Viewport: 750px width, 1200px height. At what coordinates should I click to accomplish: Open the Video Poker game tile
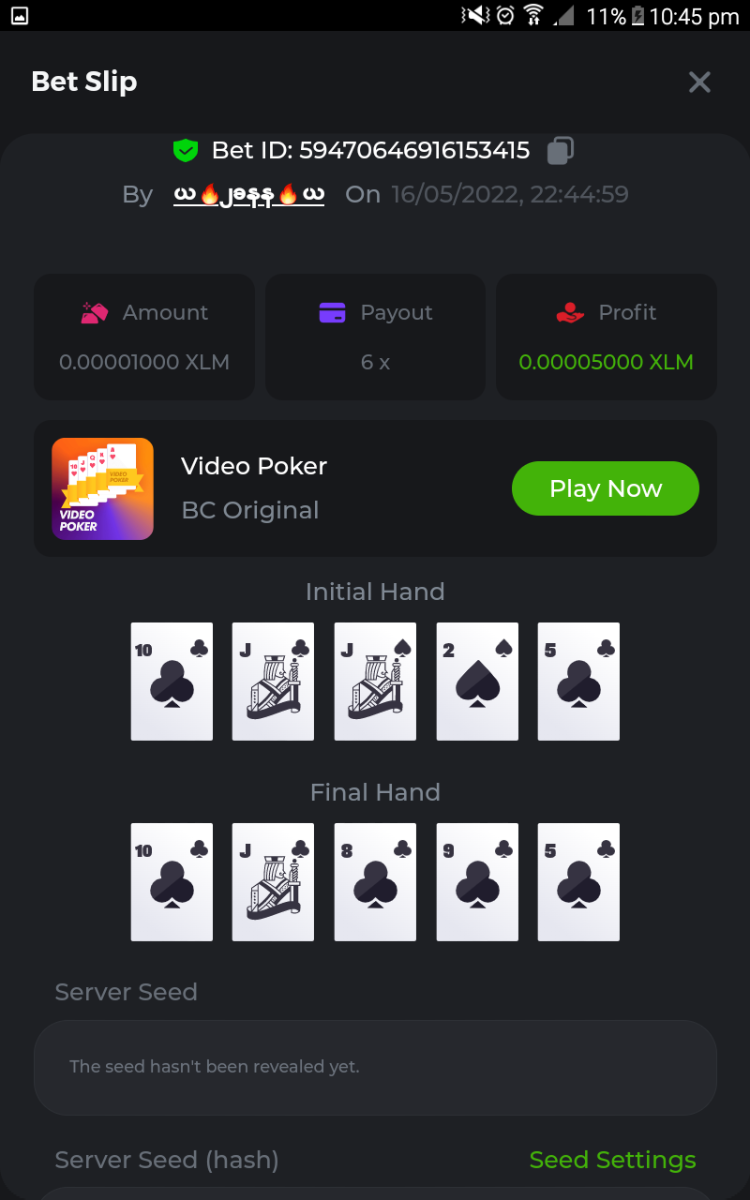point(103,489)
